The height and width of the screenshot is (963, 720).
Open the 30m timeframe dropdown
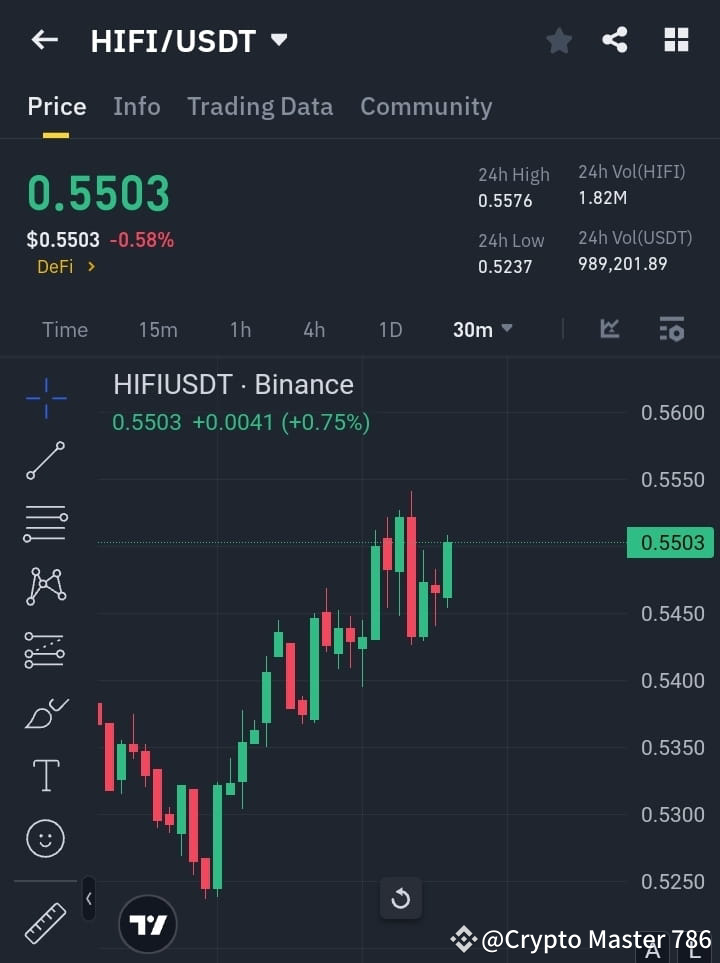(483, 329)
